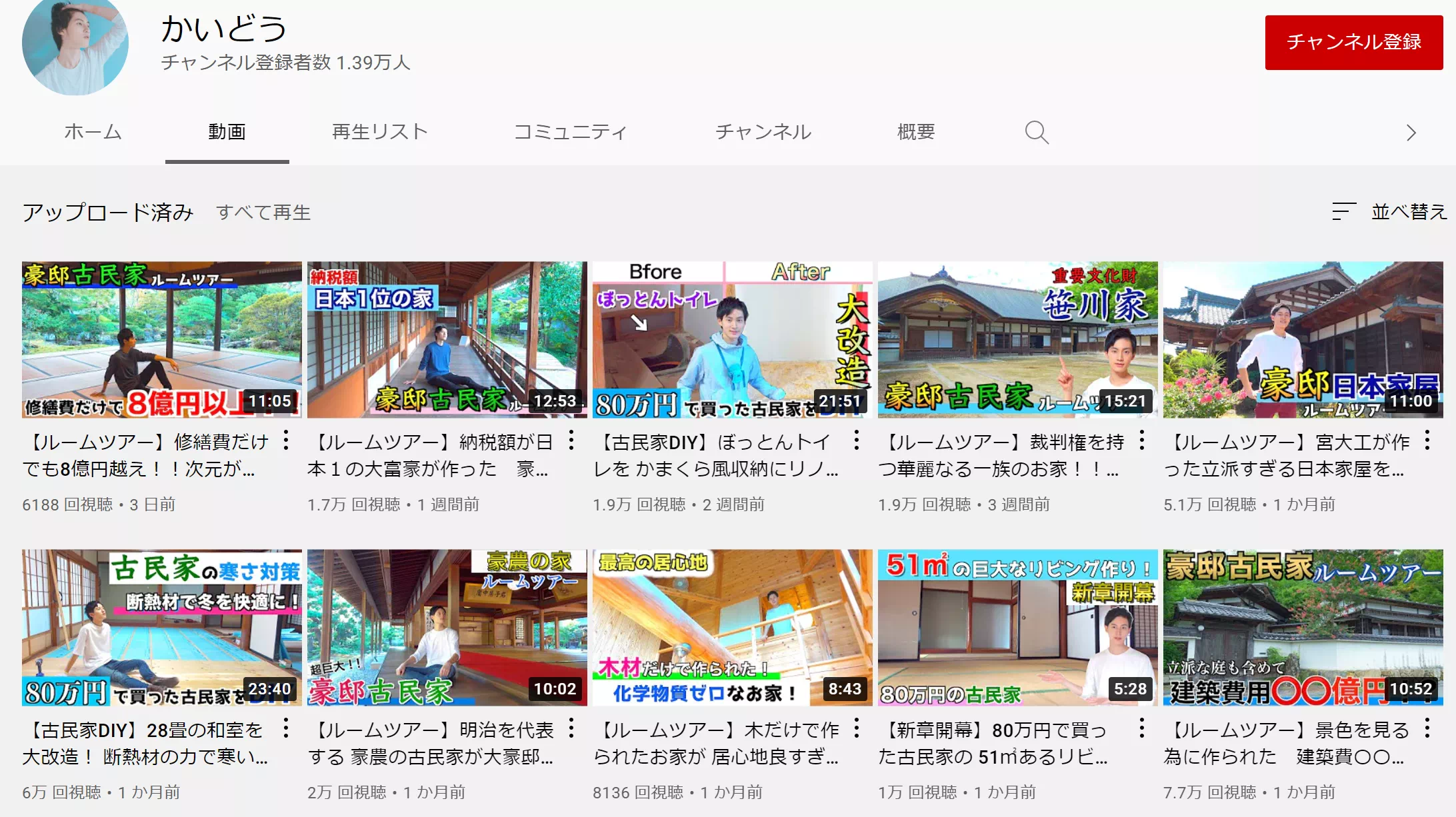
Task: Switch to the 再生リスト tab
Action: [379, 132]
